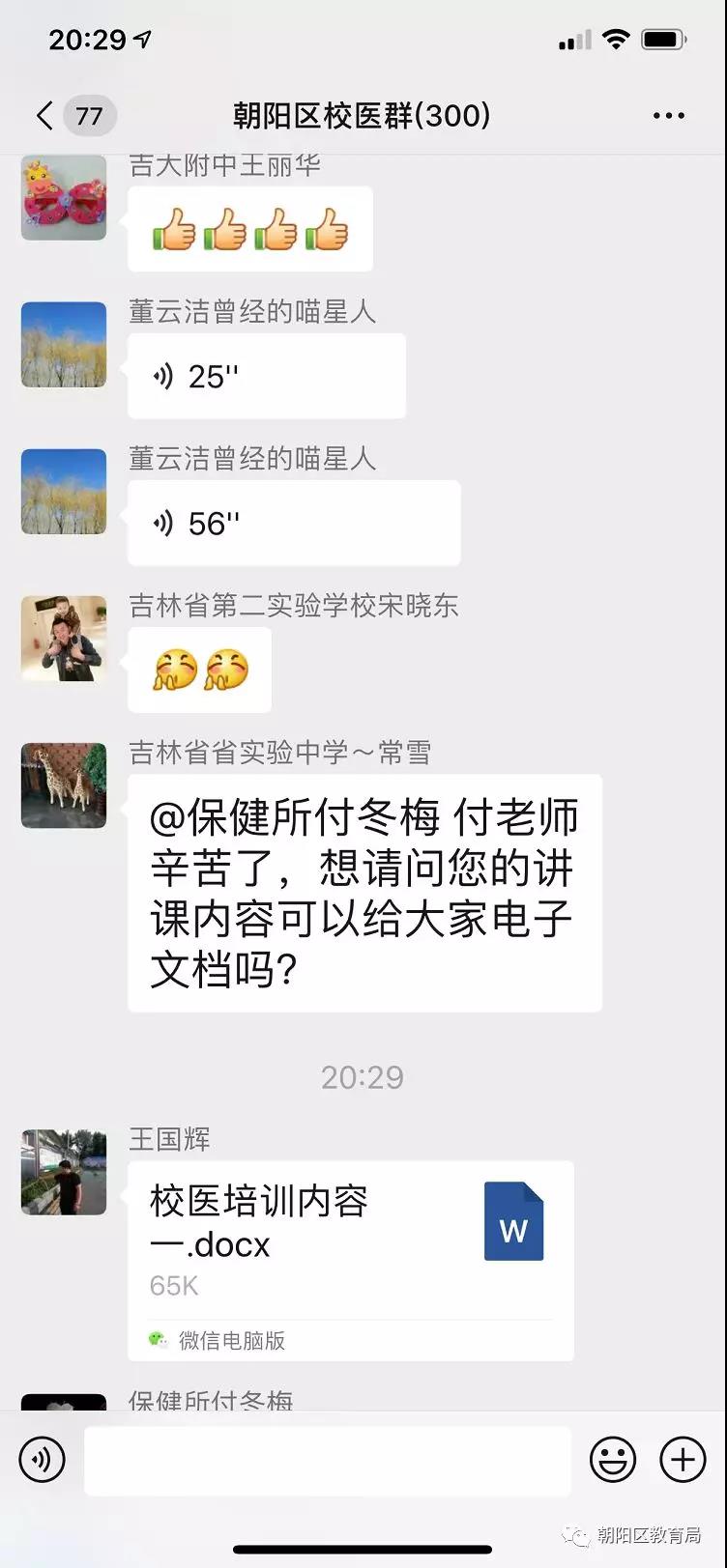The width and height of the screenshot is (727, 1568).
Task: View 王国辉's profile avatar
Action: [64, 1172]
